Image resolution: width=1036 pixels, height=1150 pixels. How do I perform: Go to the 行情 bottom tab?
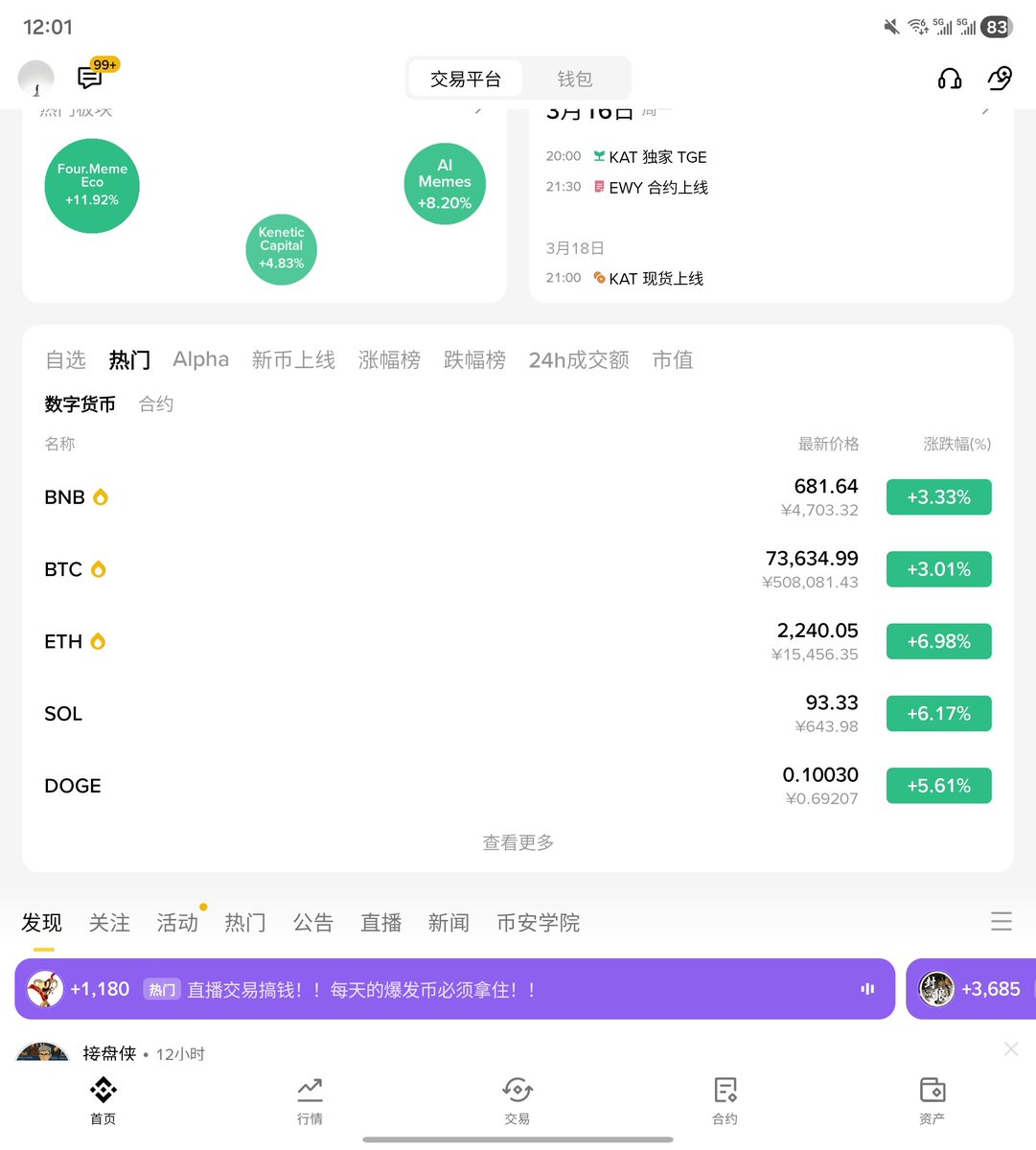[x=310, y=1099]
